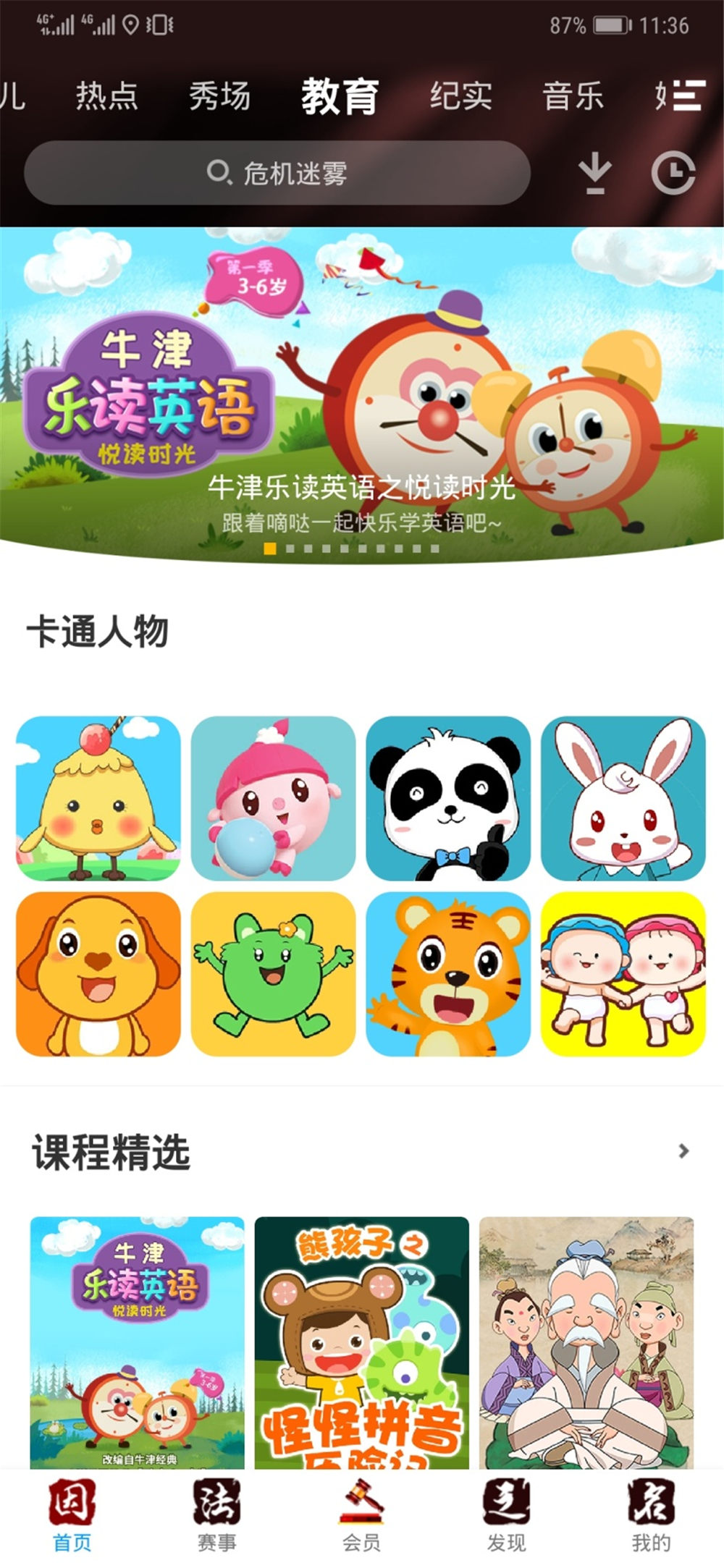
Task: Switch to the 纪实 tab
Action: click(460, 96)
